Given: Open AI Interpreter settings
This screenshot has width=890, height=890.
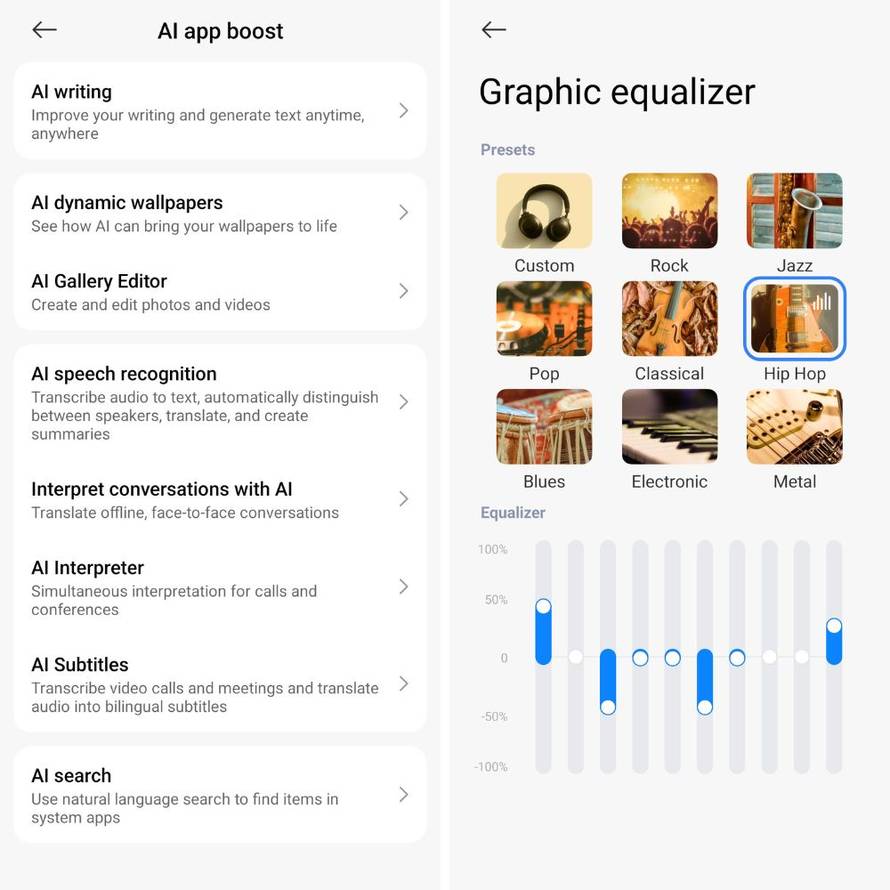Looking at the screenshot, I should pos(220,587).
